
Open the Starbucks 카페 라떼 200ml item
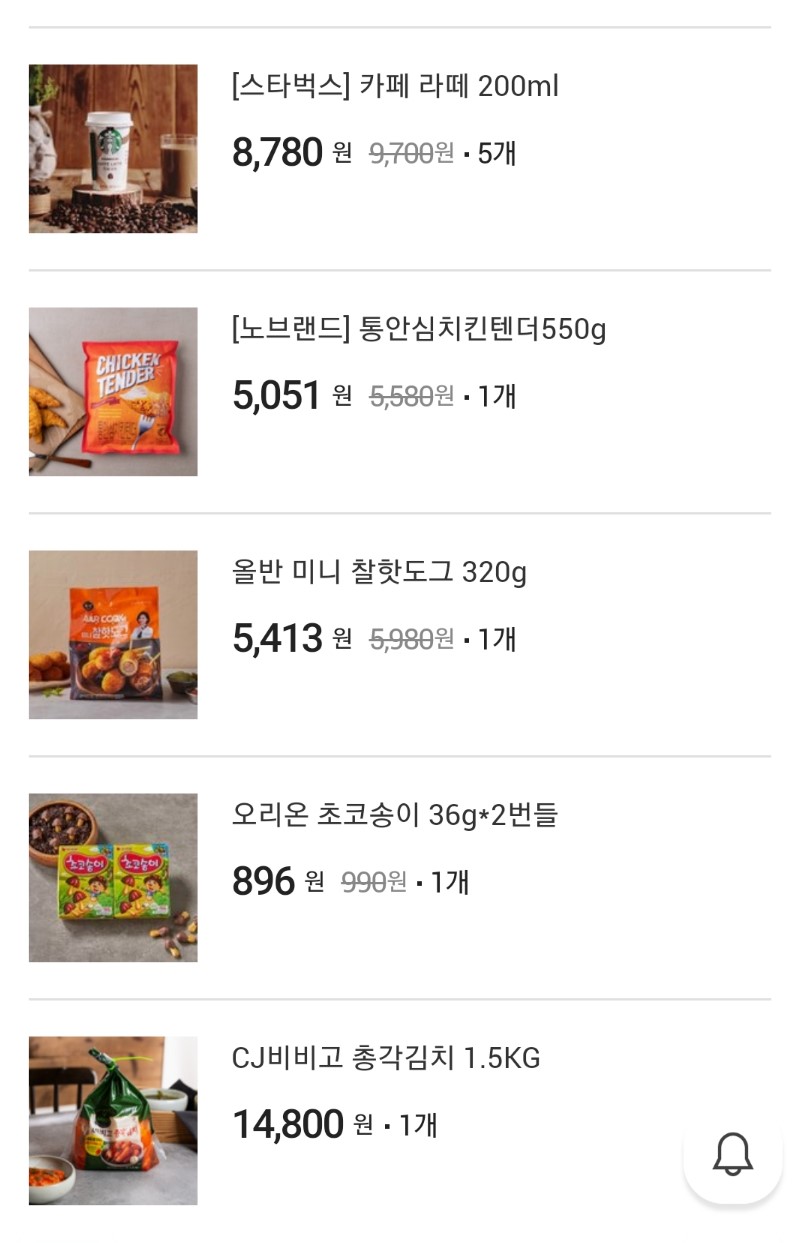point(395,87)
